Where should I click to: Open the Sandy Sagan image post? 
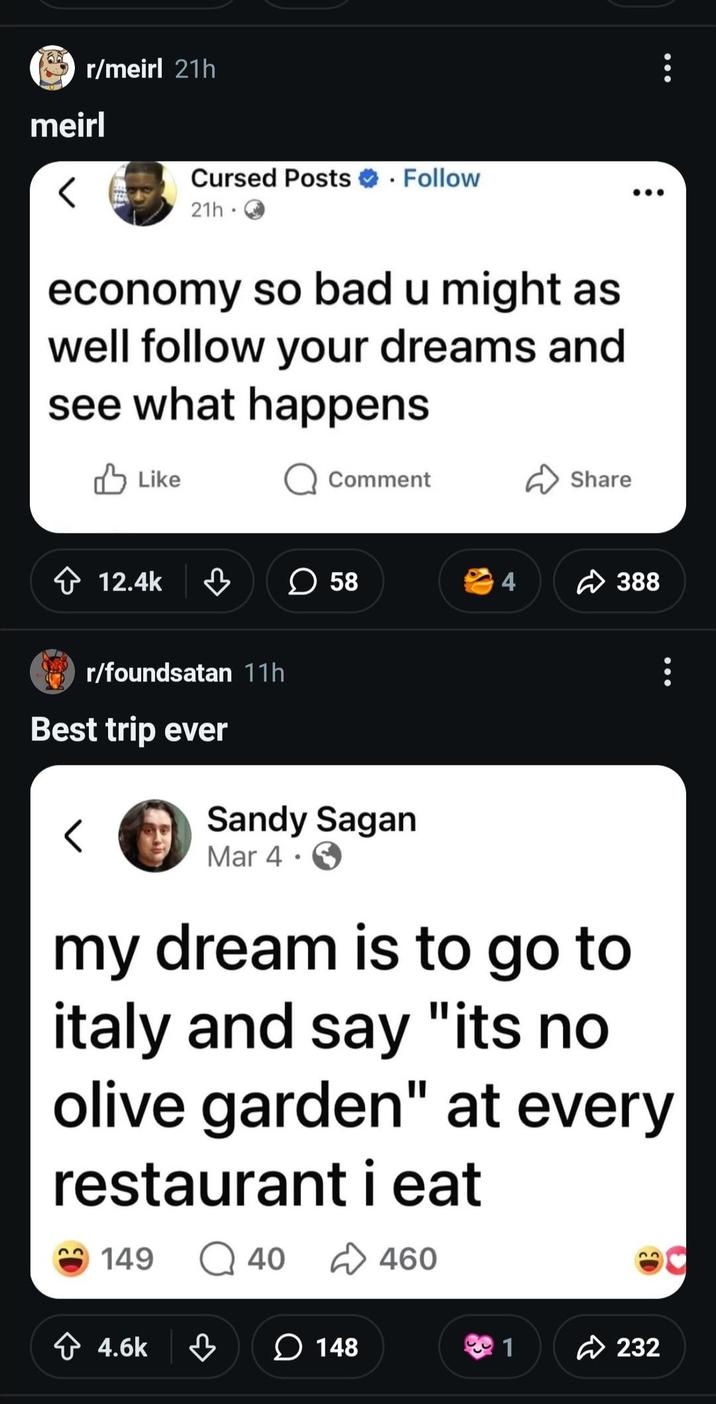click(x=357, y=1030)
